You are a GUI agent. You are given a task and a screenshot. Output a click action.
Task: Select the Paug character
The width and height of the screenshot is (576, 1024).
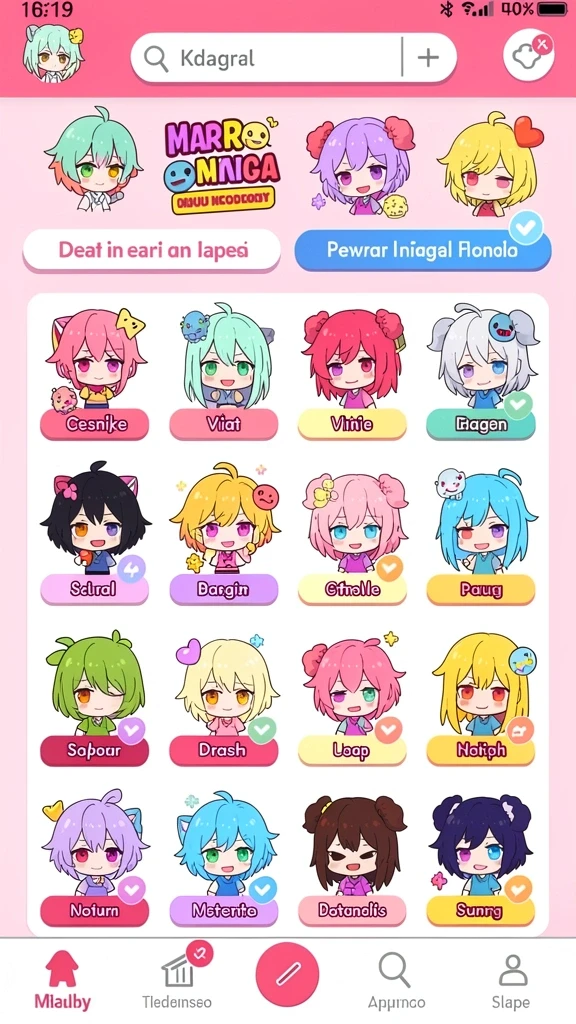[481, 533]
